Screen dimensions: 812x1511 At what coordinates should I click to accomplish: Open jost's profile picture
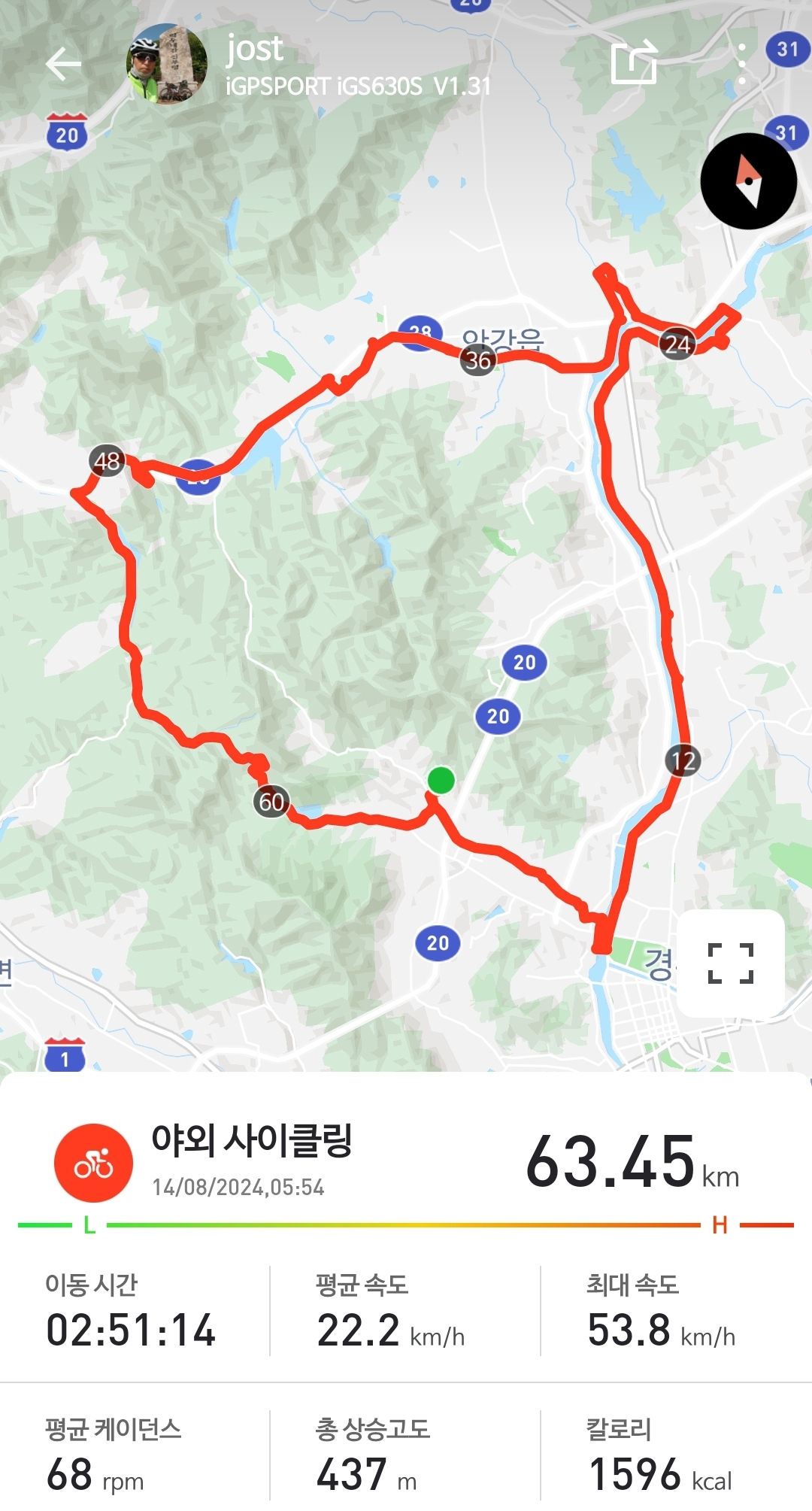(166, 64)
